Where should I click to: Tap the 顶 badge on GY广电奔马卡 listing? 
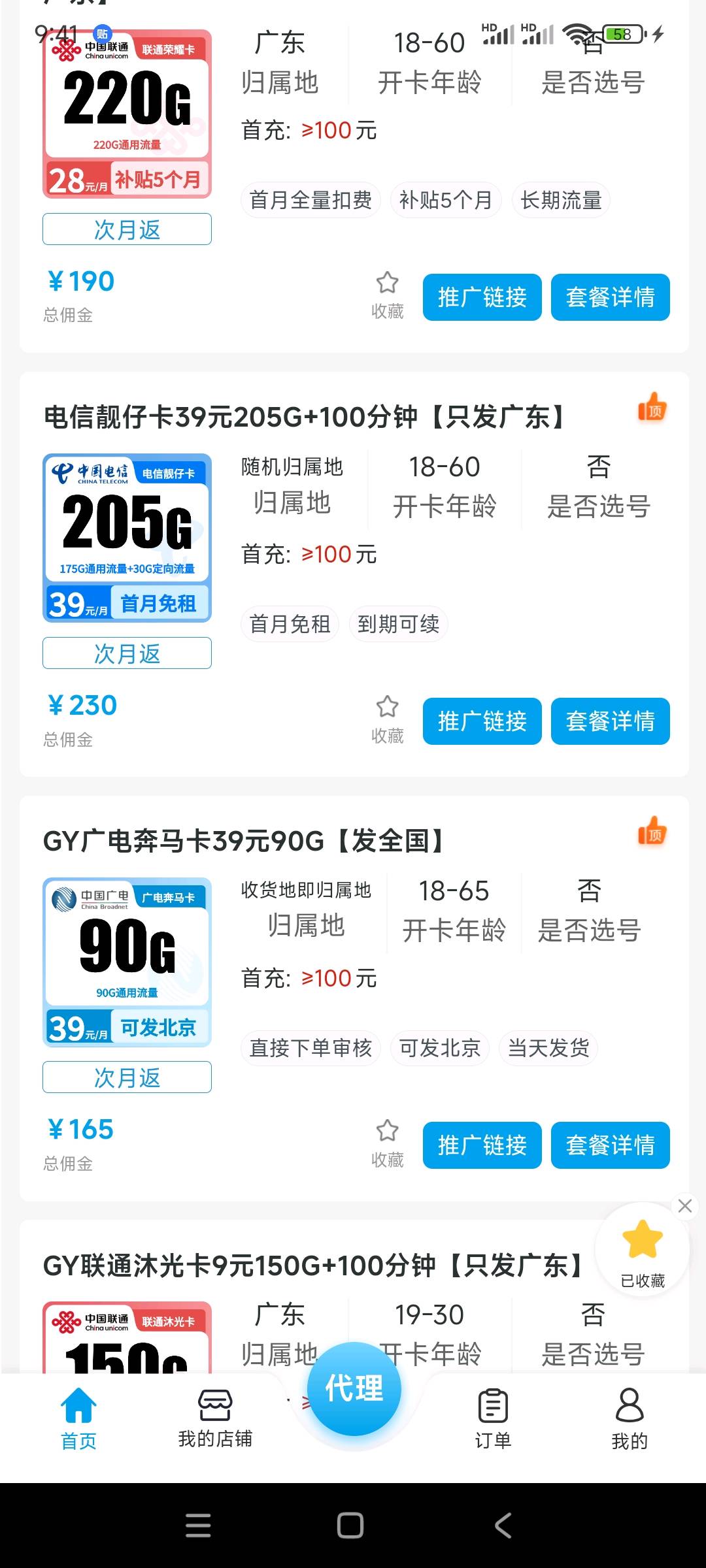pyautogui.click(x=652, y=832)
